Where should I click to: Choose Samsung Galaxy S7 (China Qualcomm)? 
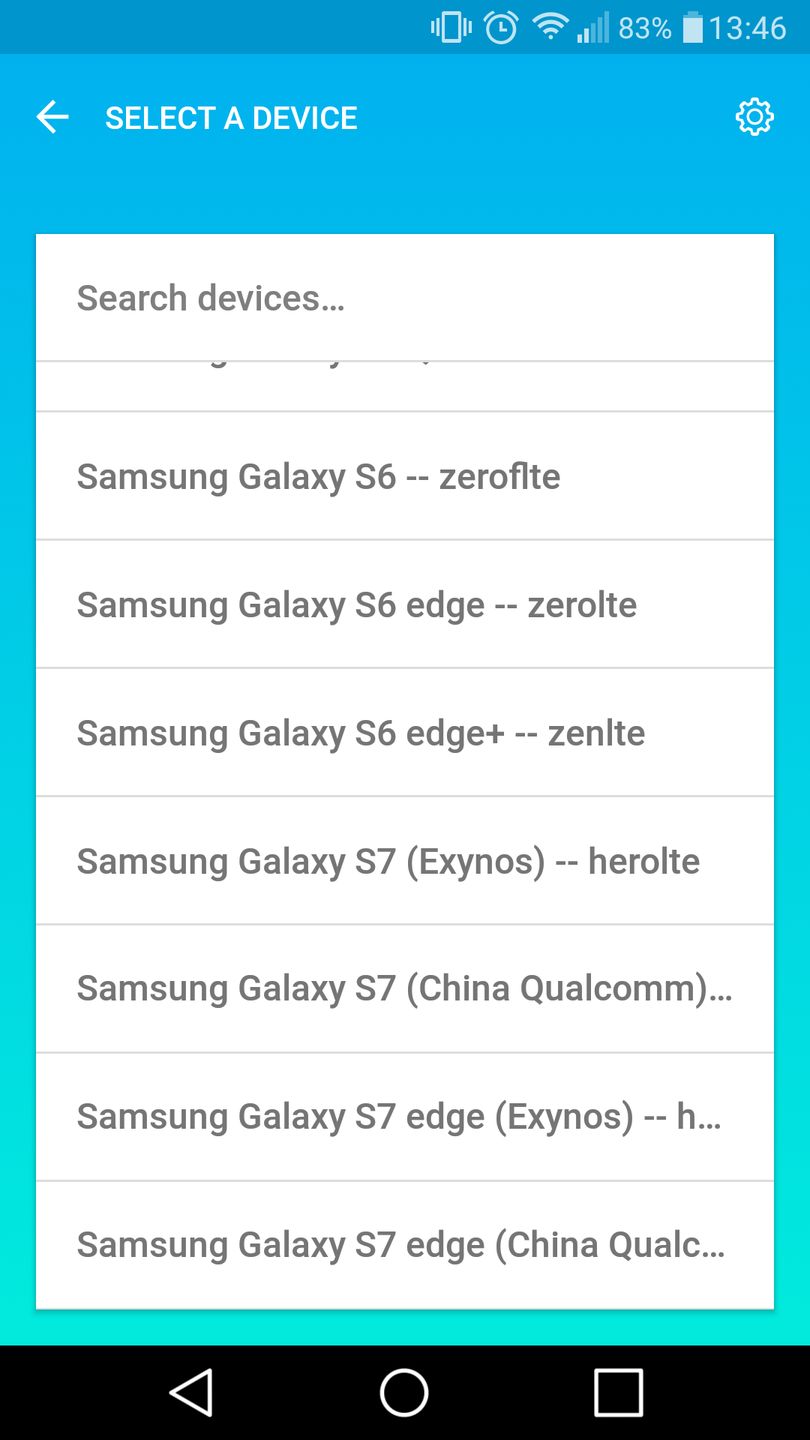point(404,988)
